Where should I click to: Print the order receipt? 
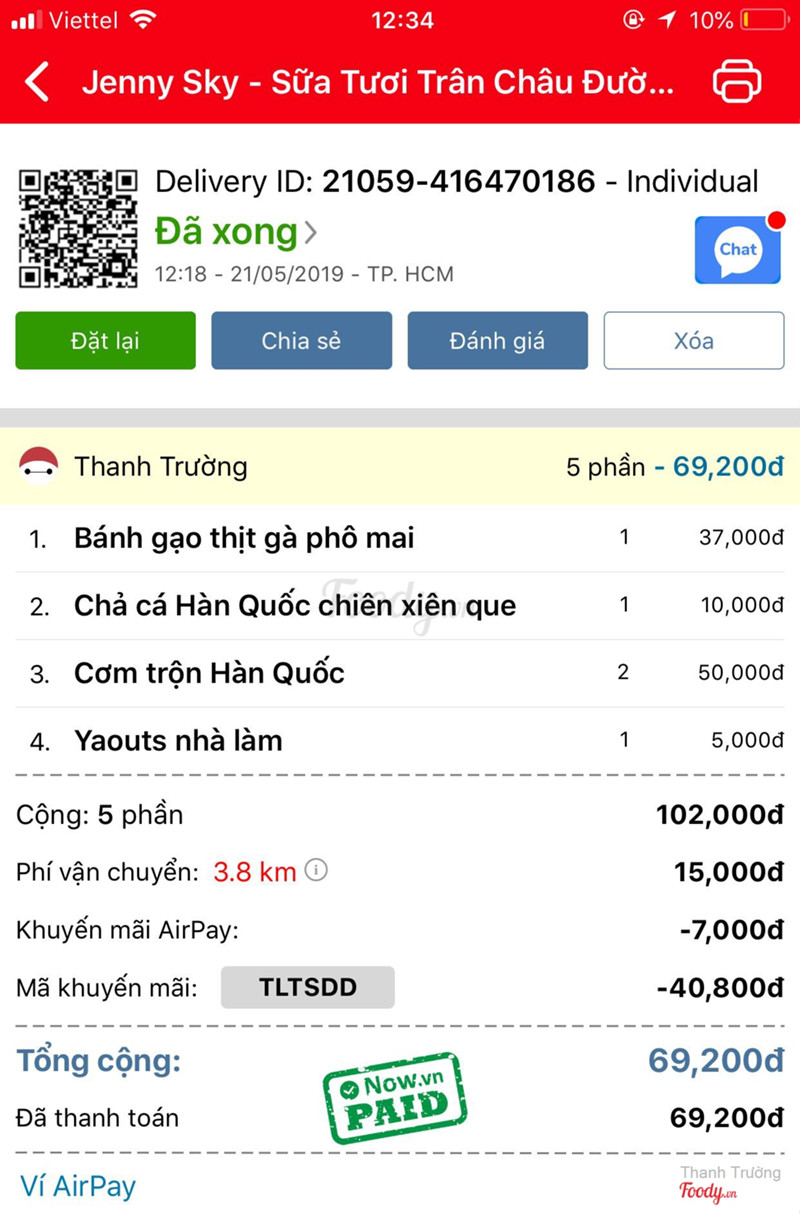[x=737, y=82]
